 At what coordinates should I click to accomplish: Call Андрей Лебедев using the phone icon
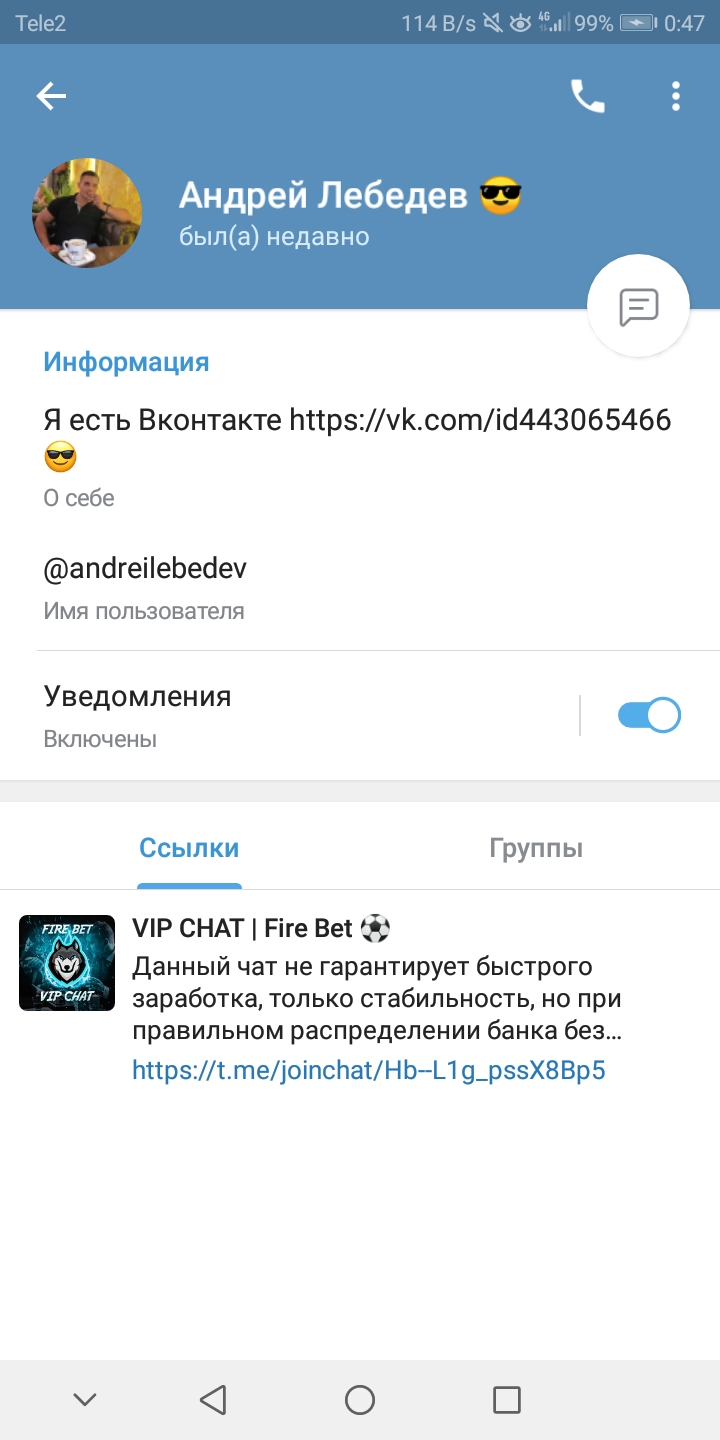[x=587, y=96]
